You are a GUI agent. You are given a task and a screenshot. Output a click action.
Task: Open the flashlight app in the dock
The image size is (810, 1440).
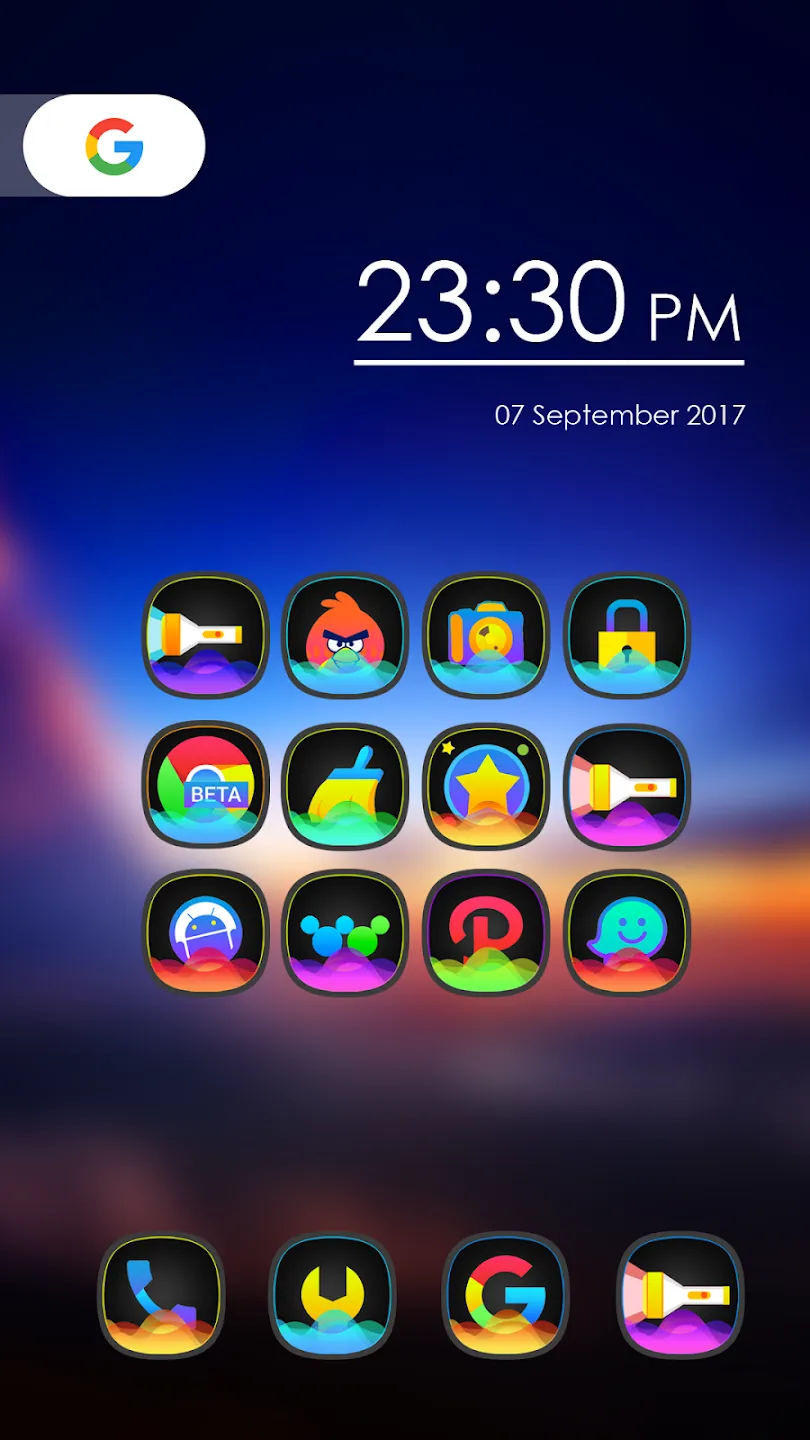tap(681, 1295)
